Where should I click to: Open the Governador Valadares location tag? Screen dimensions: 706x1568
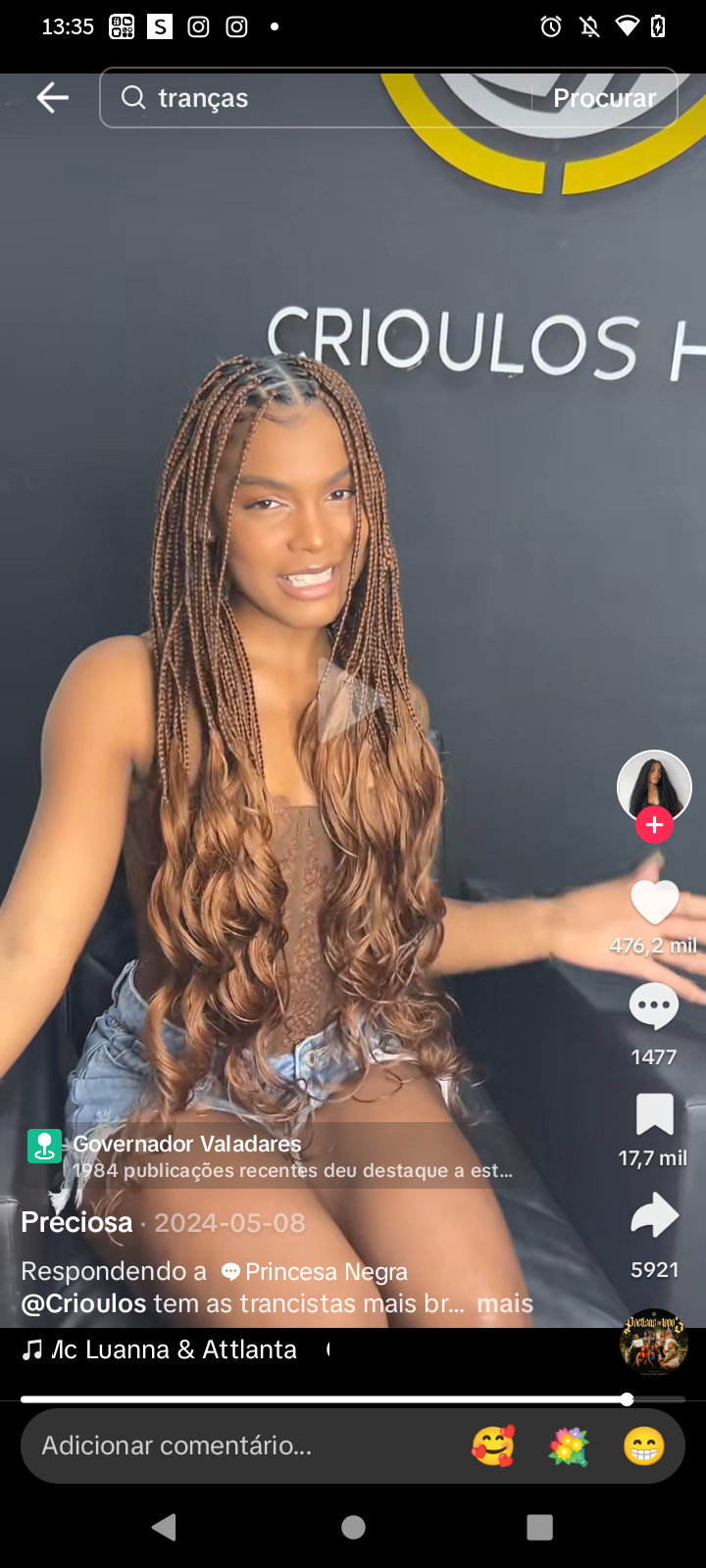[x=186, y=1145]
